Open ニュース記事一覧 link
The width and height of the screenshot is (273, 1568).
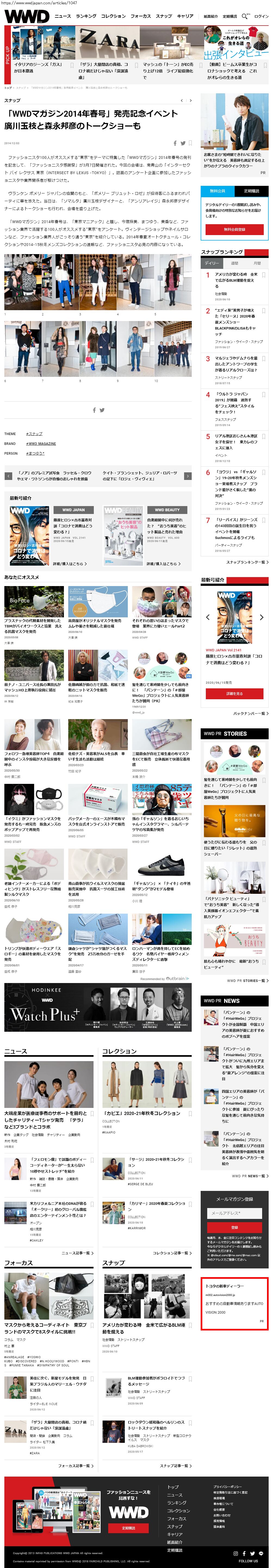77,1253
